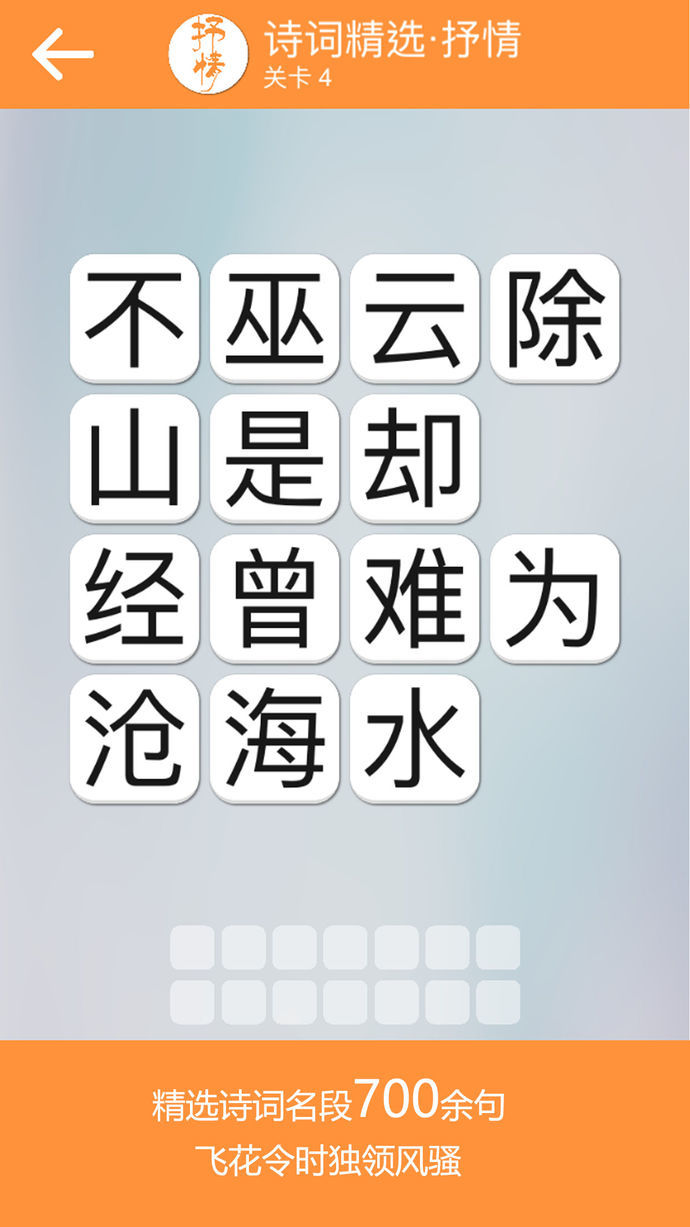The height and width of the screenshot is (1227, 690).
Task: Select the character tile 不
Action: (x=134, y=318)
